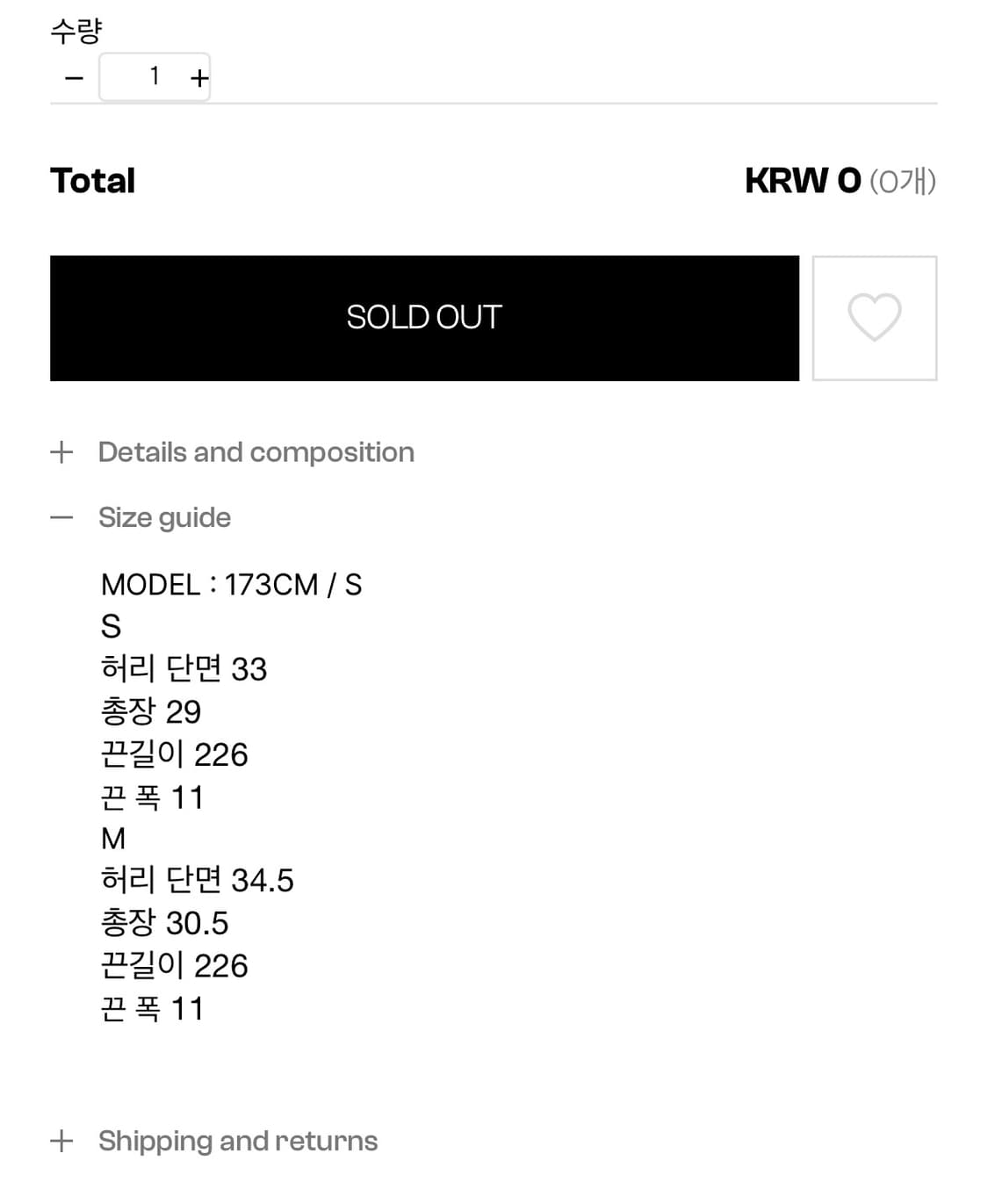This screenshot has height=1204, width=988.
Task: Increase quantity using the stepper plus
Action: [x=199, y=77]
